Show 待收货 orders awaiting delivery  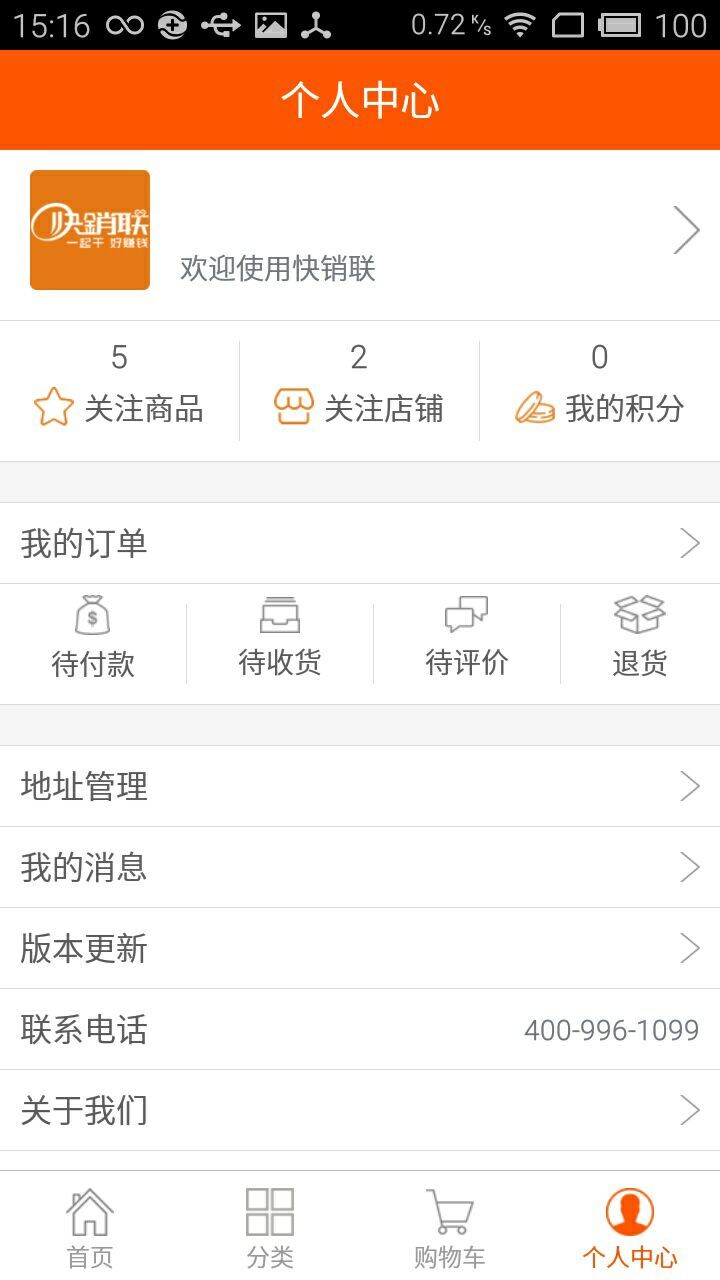coord(280,640)
